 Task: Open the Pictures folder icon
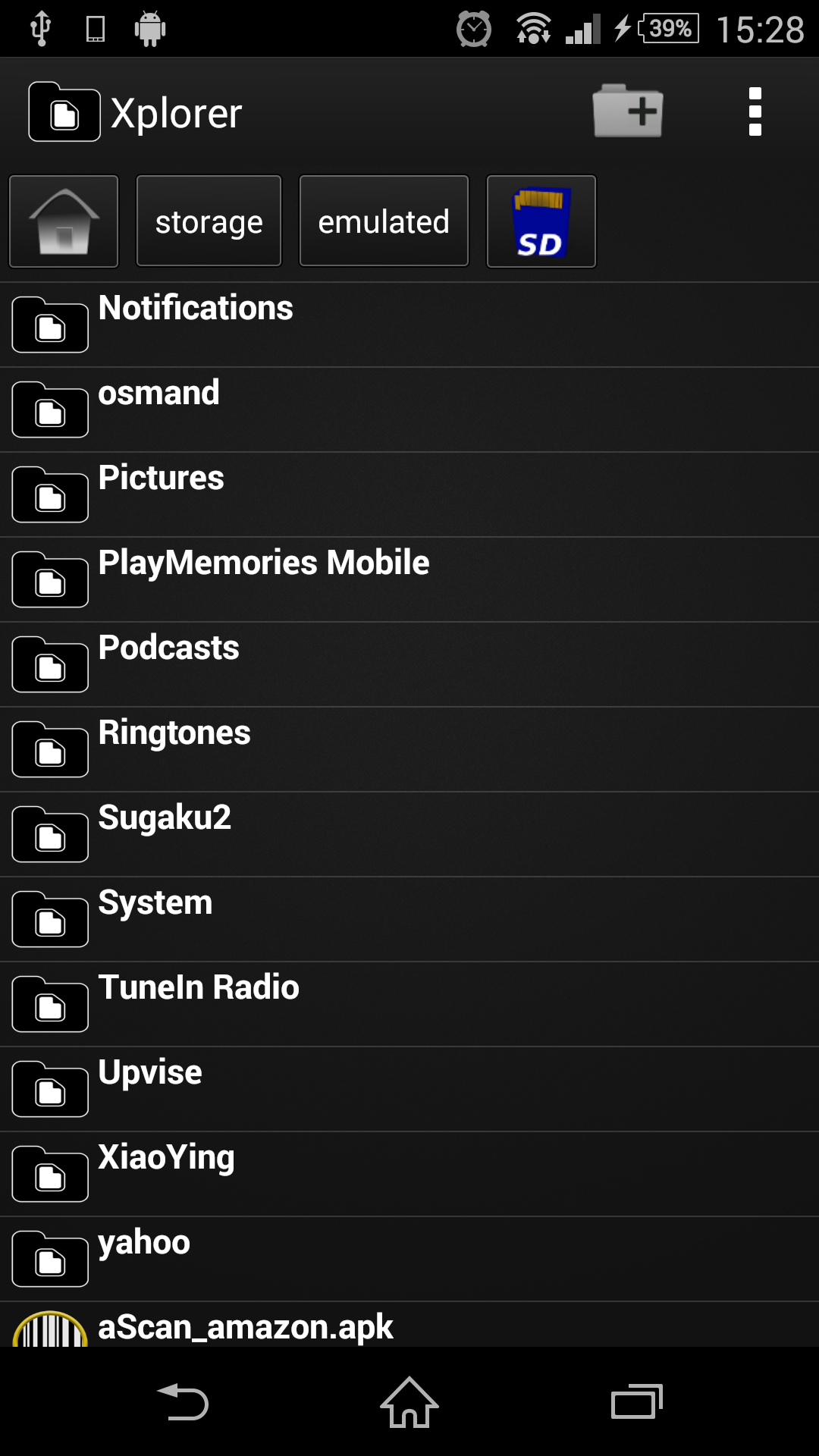point(49,494)
